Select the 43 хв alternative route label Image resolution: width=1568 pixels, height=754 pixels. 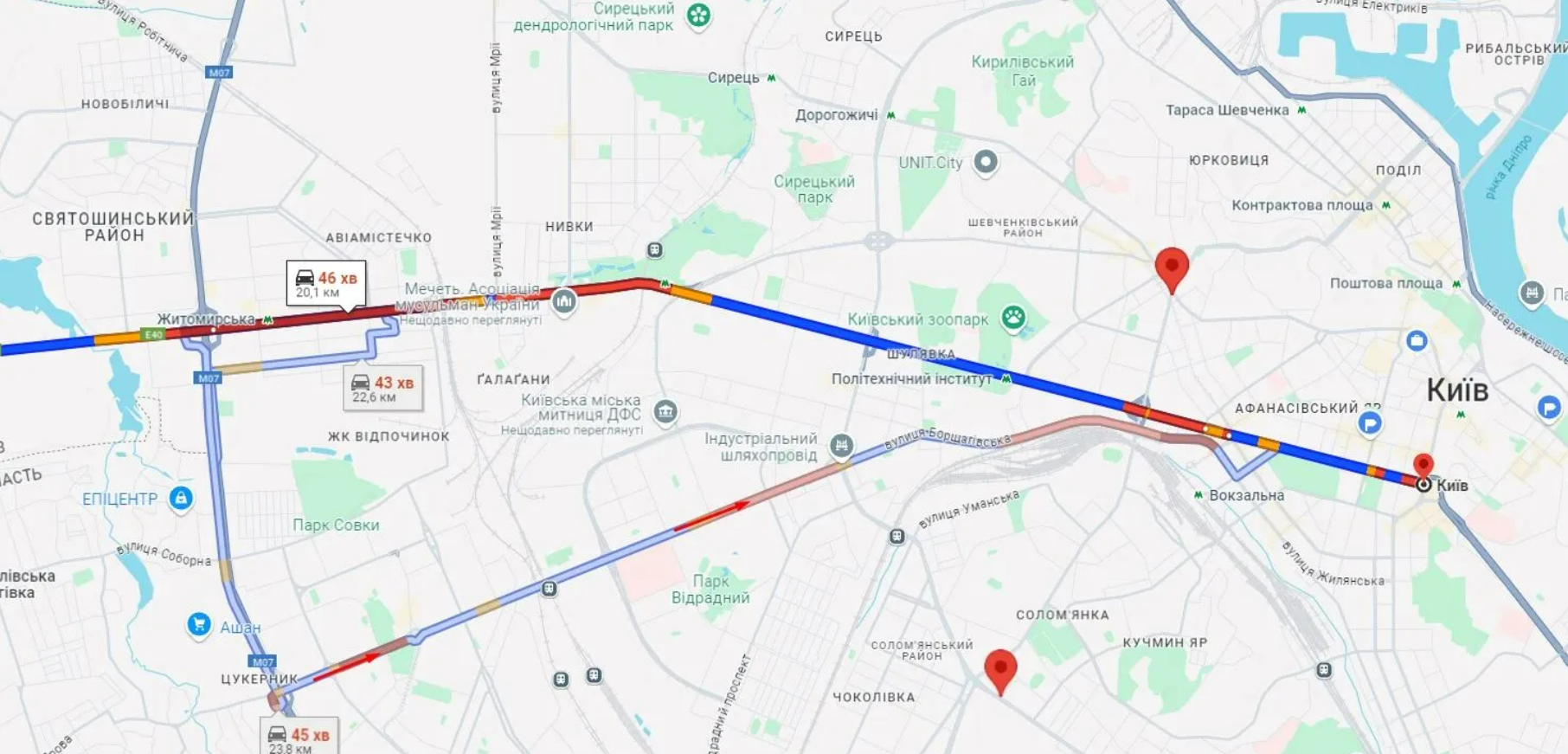coord(382,389)
